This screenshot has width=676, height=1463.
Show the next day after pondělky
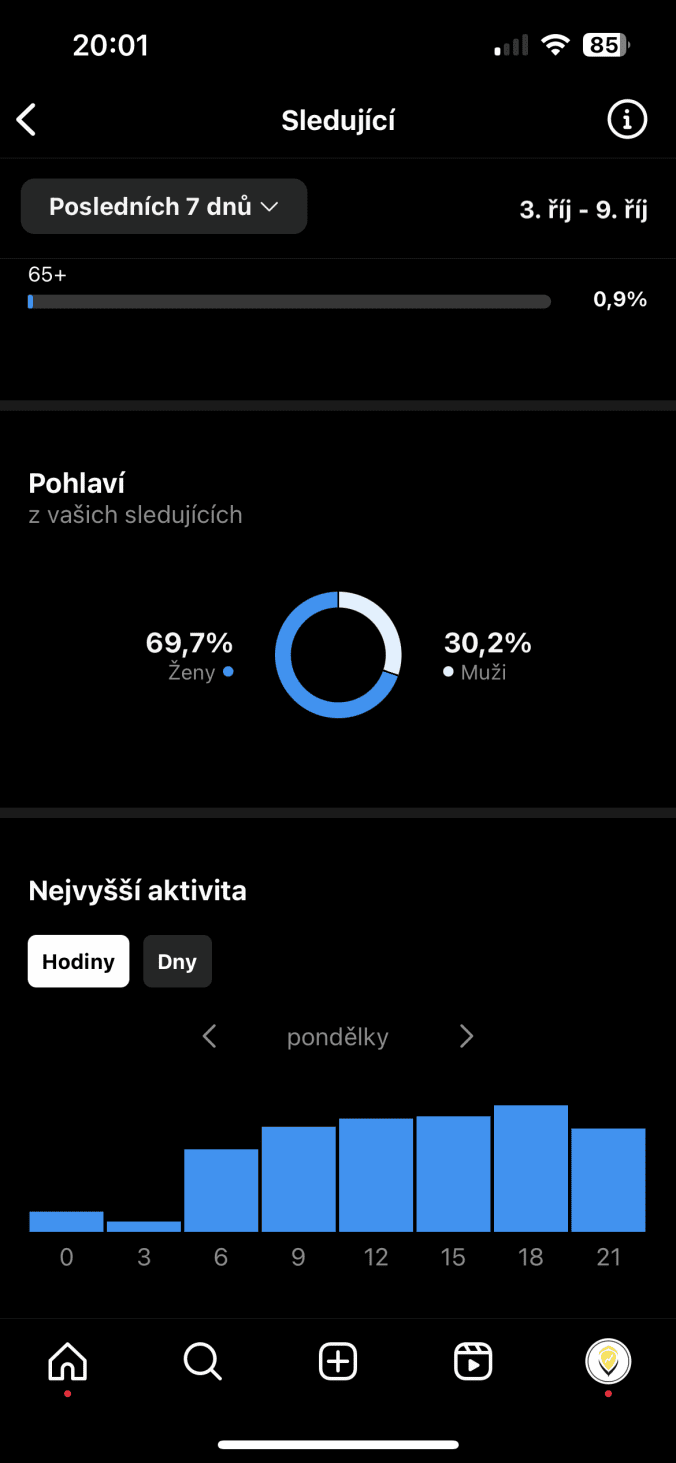pyautogui.click(x=466, y=1037)
